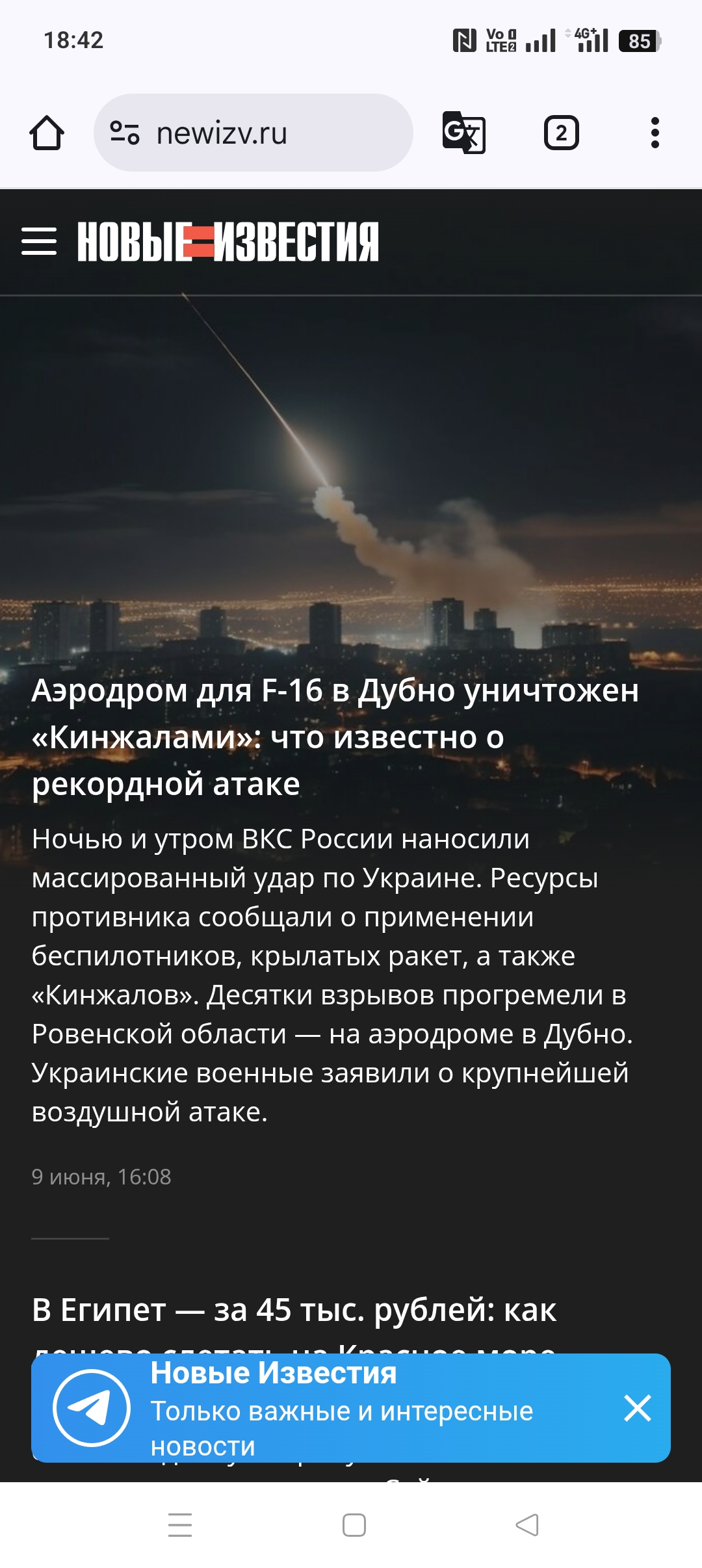Tap the newizv.ru address bar

point(253,133)
